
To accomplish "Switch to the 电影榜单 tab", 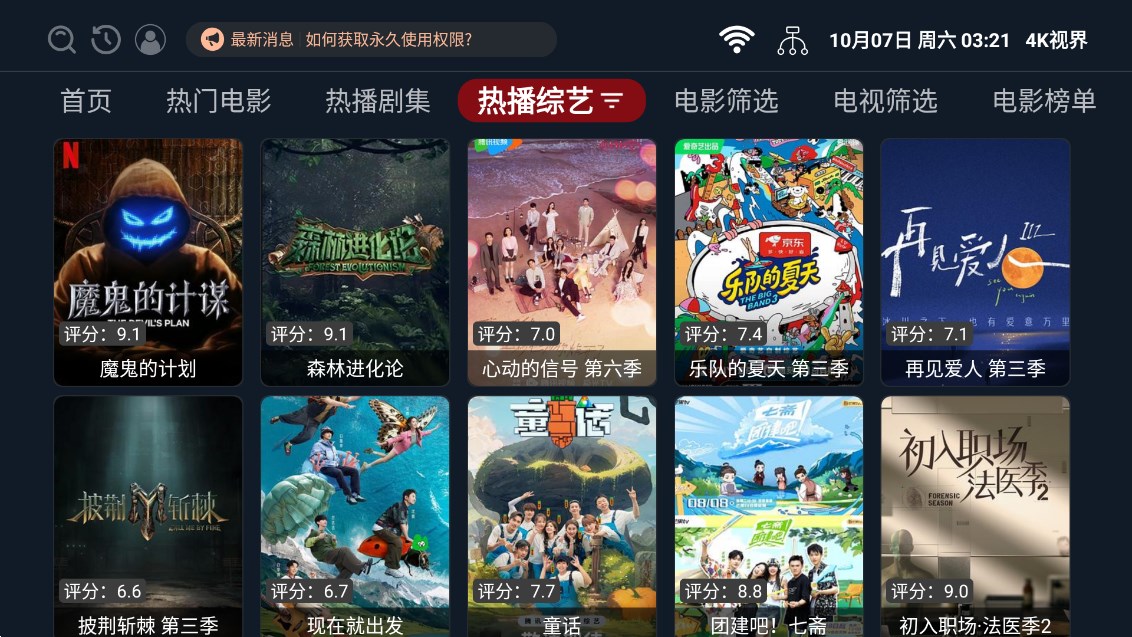I will coord(1044,101).
